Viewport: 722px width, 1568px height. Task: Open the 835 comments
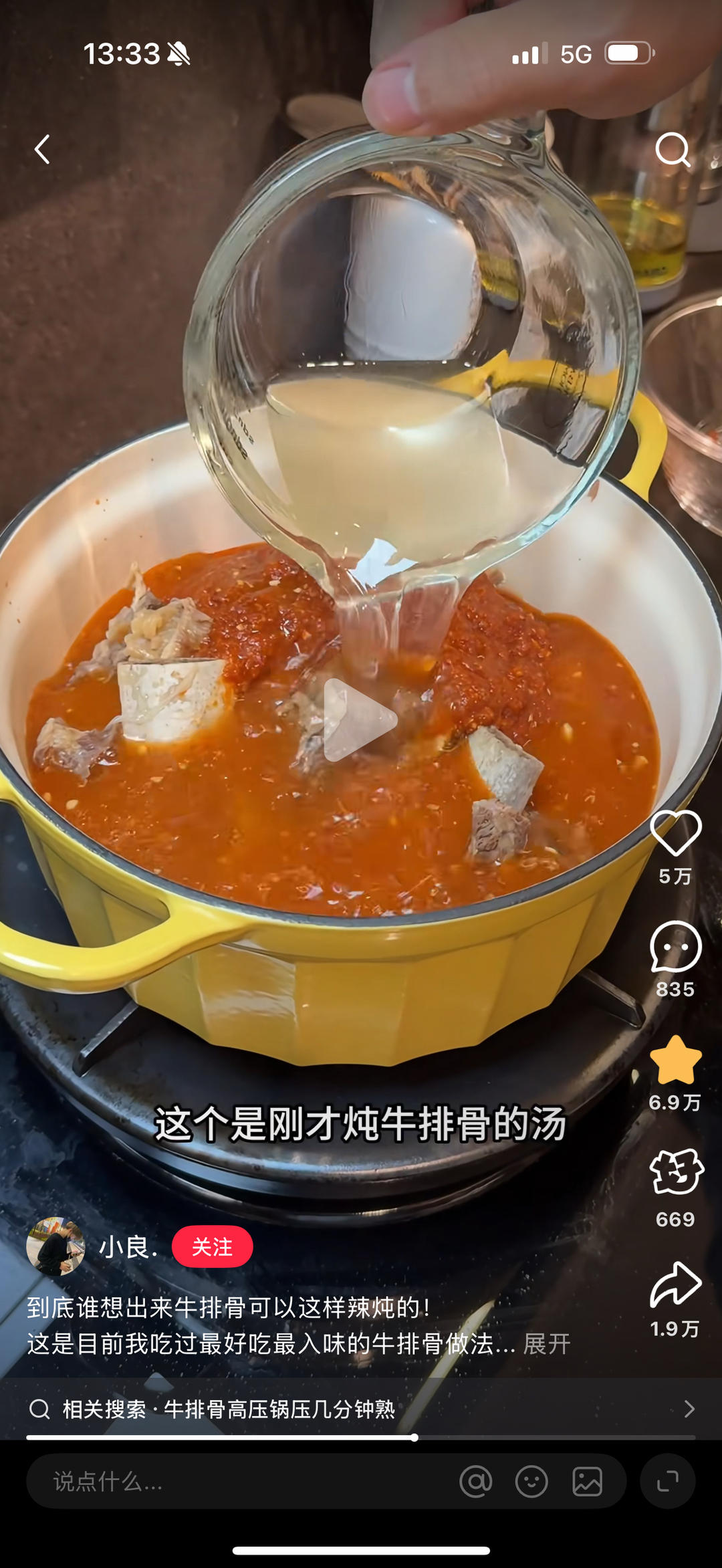pos(675,947)
